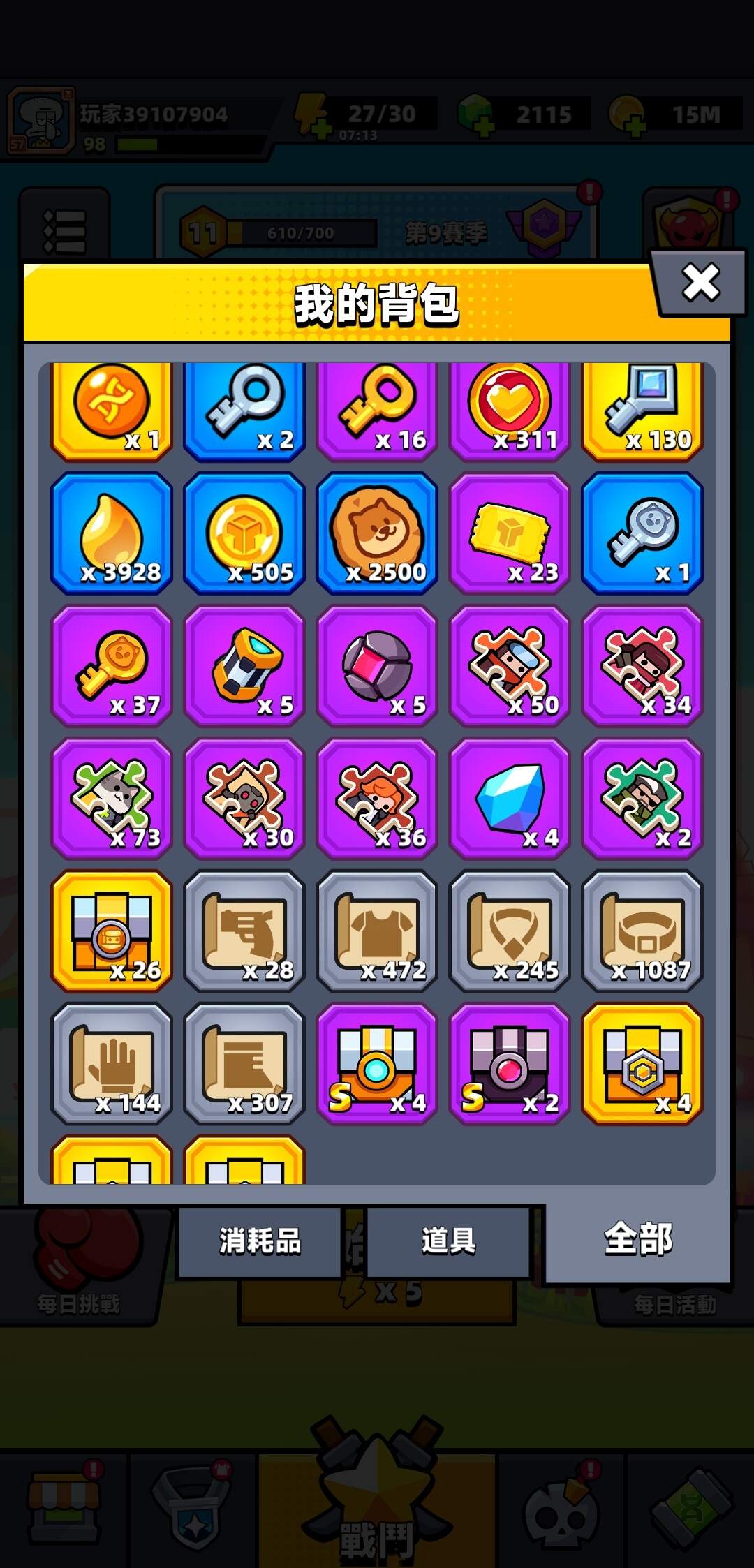Select the gold coin item x505
The width and height of the screenshot is (754, 1568).
[x=244, y=533]
